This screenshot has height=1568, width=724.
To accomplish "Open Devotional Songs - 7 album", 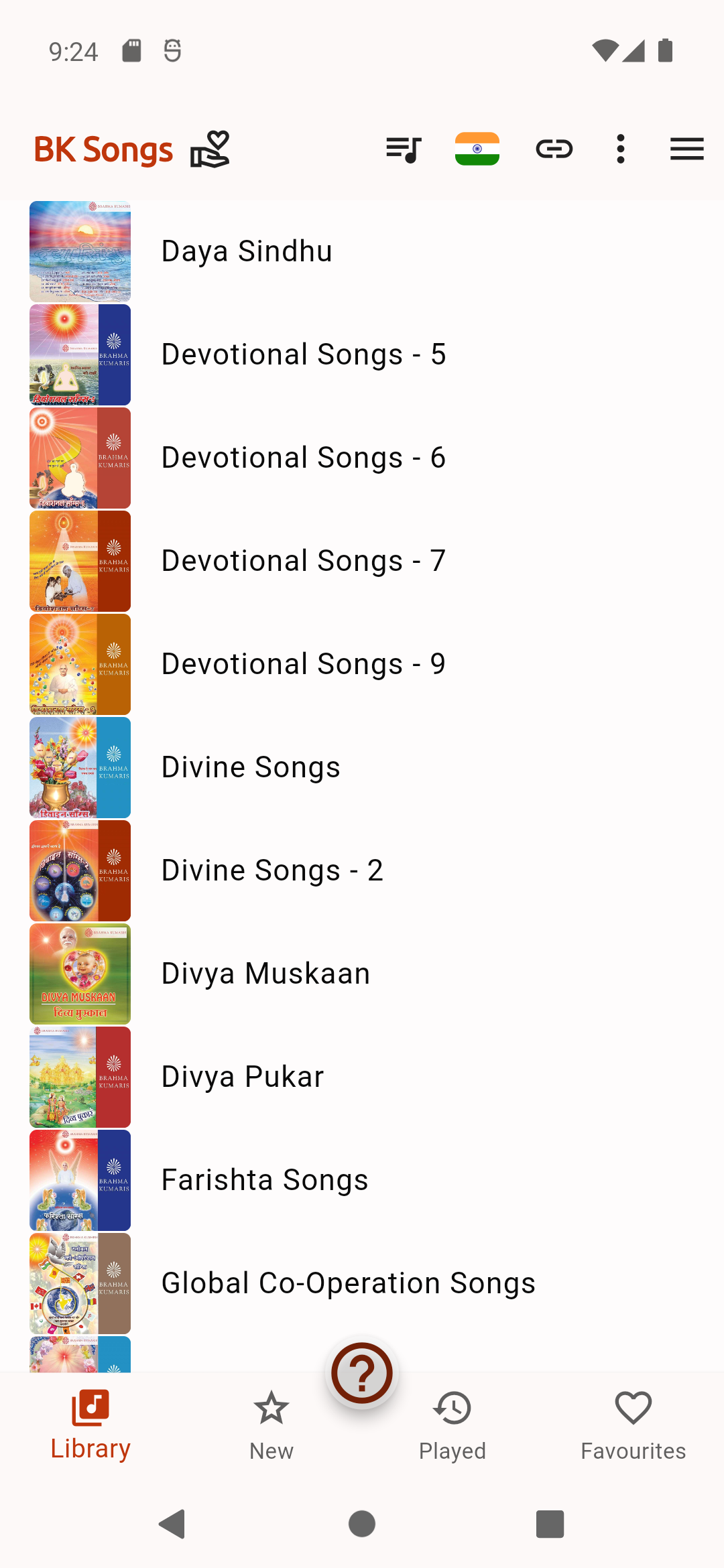I will point(303,561).
